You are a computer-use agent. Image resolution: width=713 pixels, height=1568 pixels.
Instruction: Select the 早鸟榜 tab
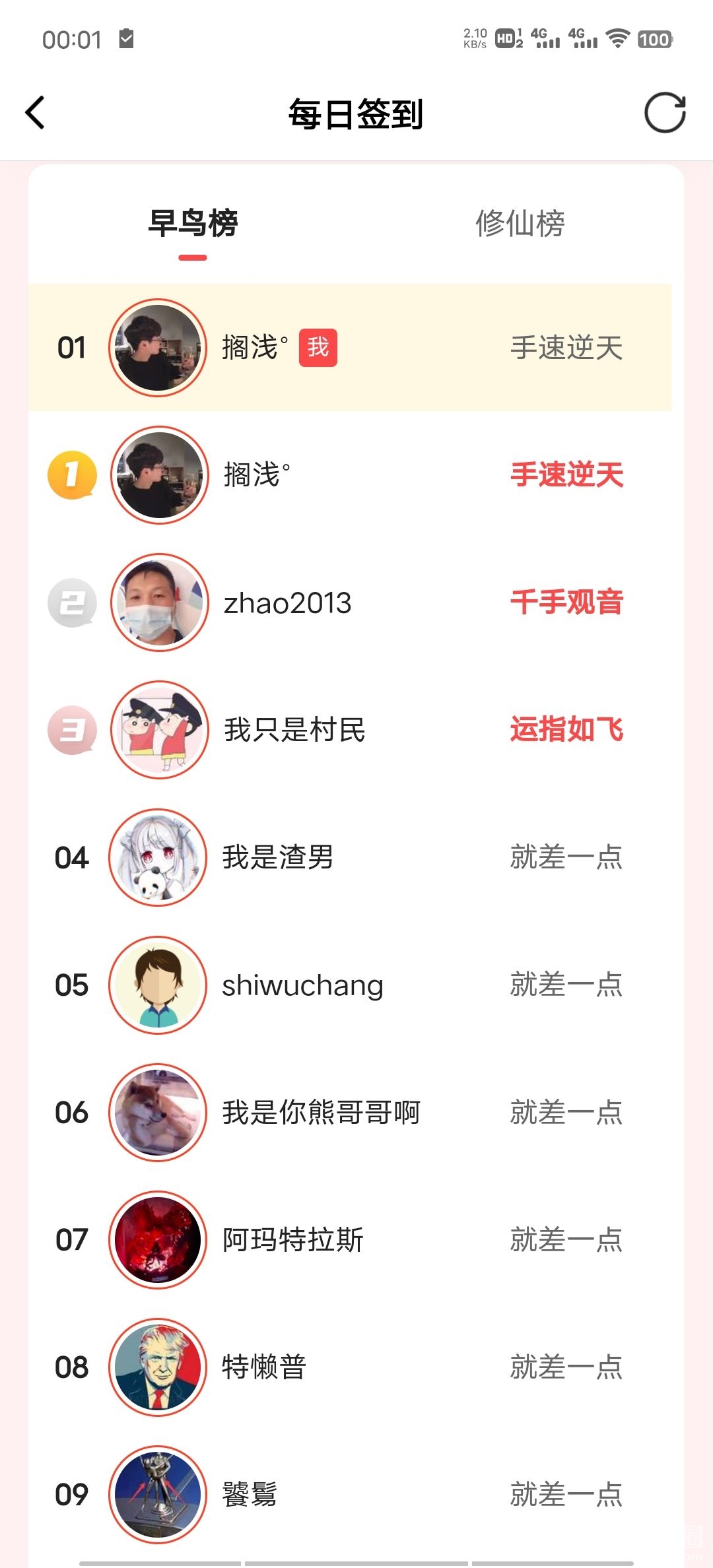coord(193,223)
